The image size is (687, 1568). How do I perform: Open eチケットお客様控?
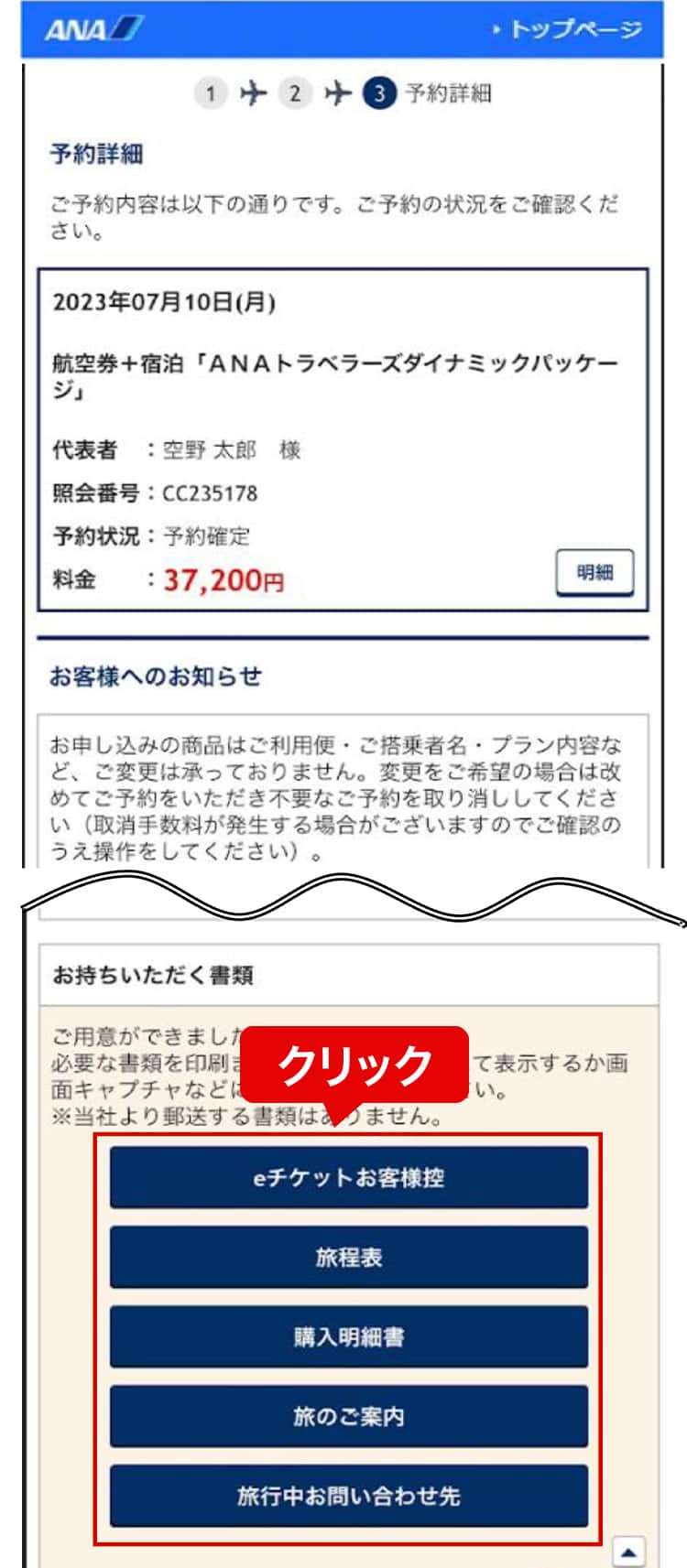348,1177
